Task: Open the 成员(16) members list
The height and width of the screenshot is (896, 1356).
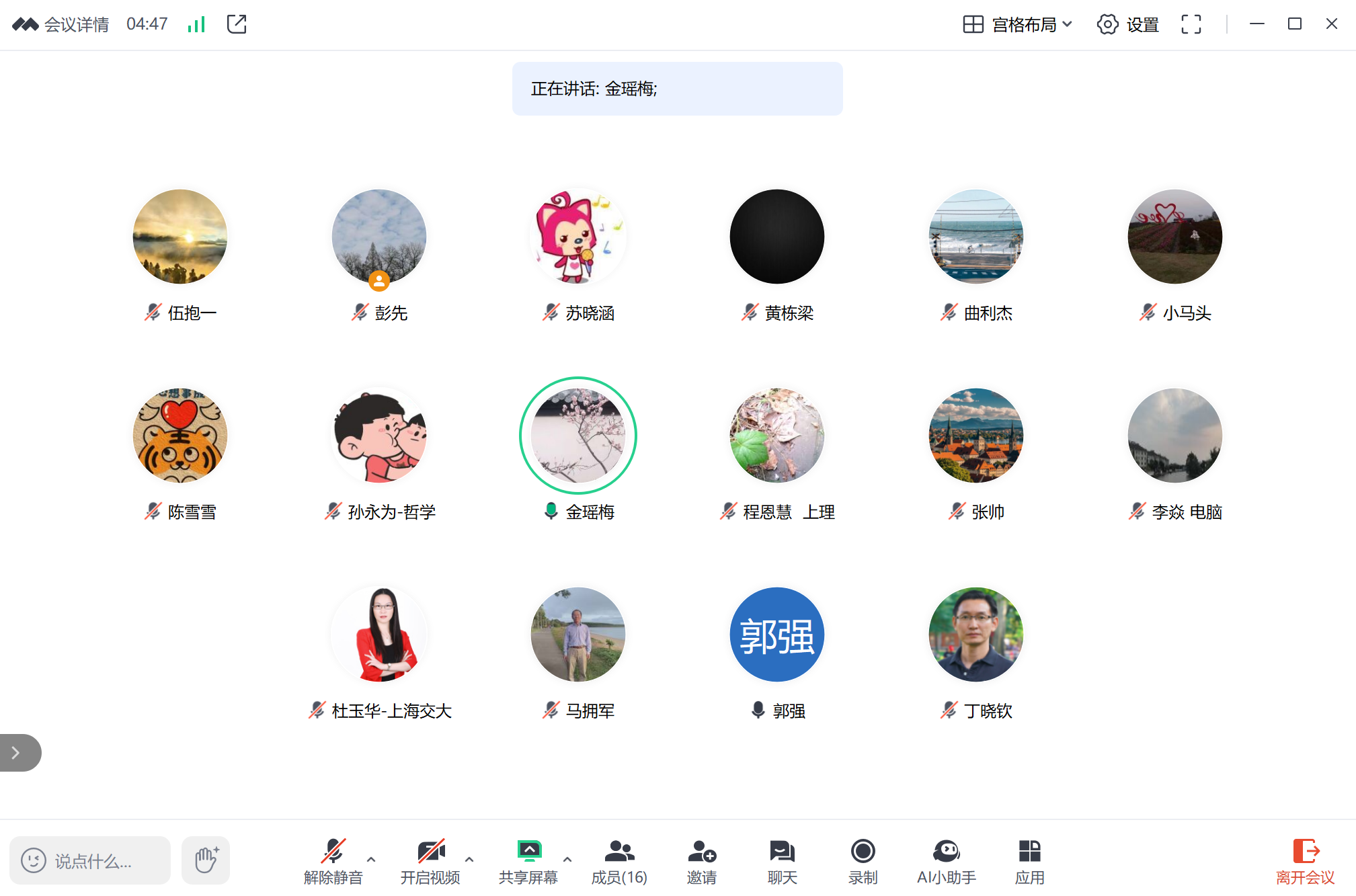Action: pyautogui.click(x=619, y=861)
